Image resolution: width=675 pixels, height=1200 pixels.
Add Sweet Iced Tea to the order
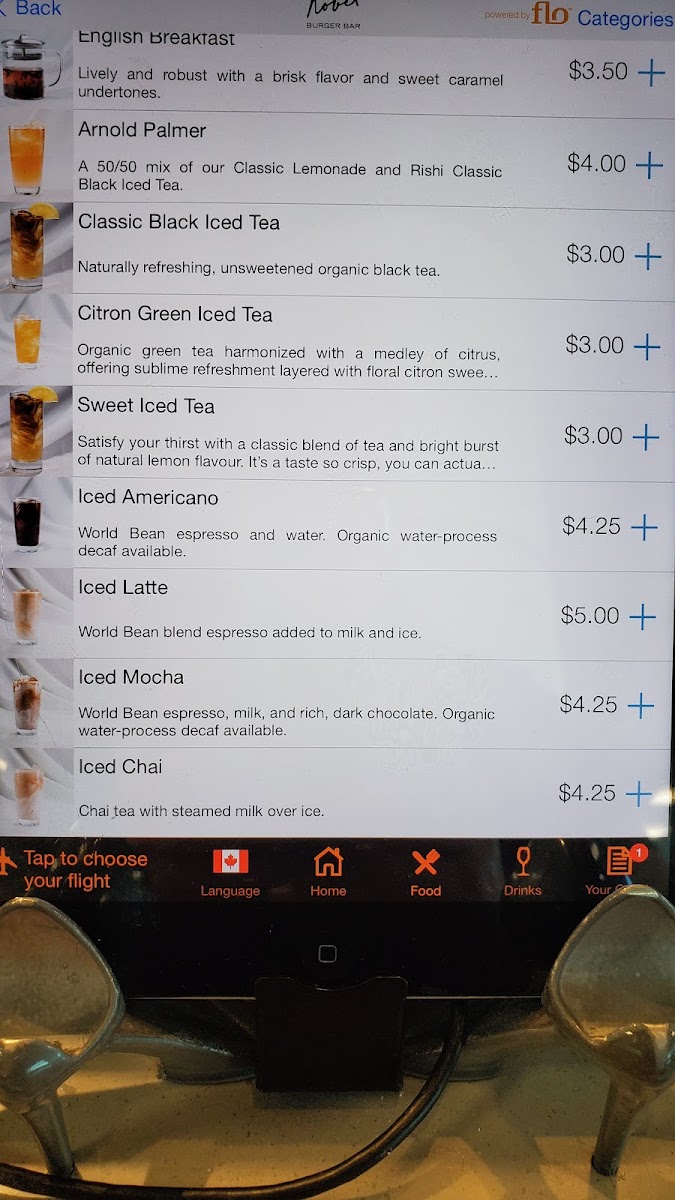coord(647,437)
